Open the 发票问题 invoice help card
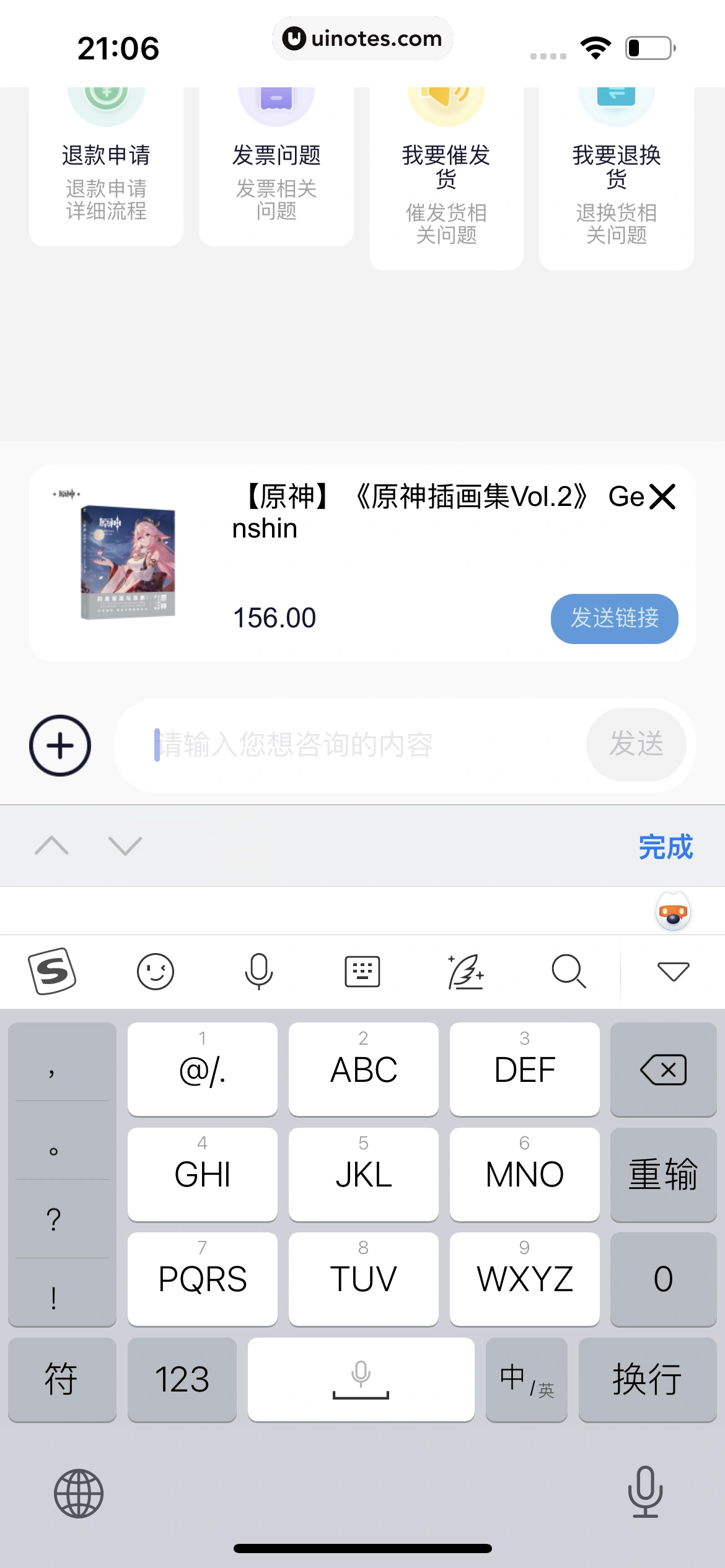This screenshot has height=1568, width=725. (x=276, y=166)
